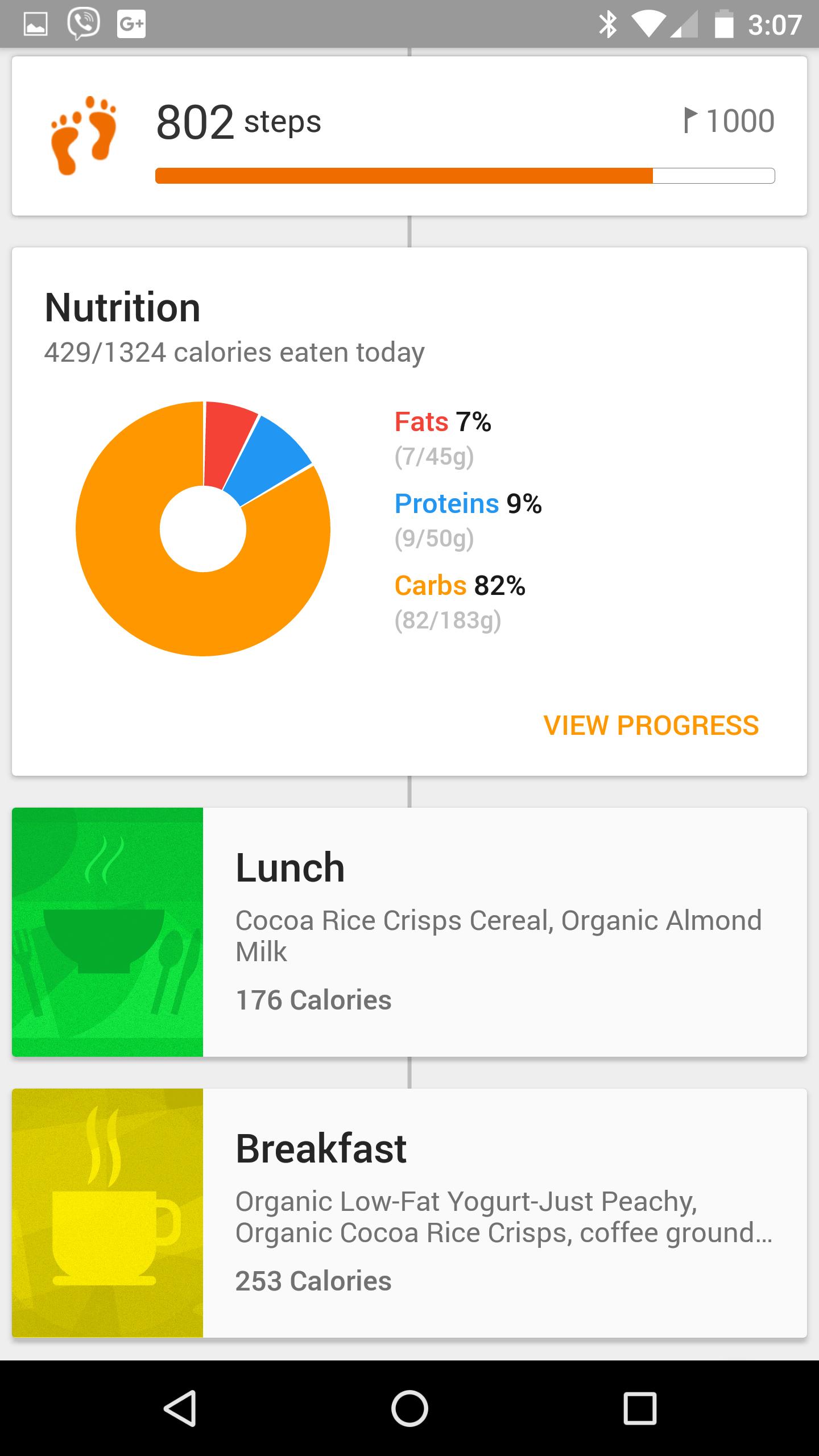
Task: Click the battery status indicator
Action: coord(725,23)
